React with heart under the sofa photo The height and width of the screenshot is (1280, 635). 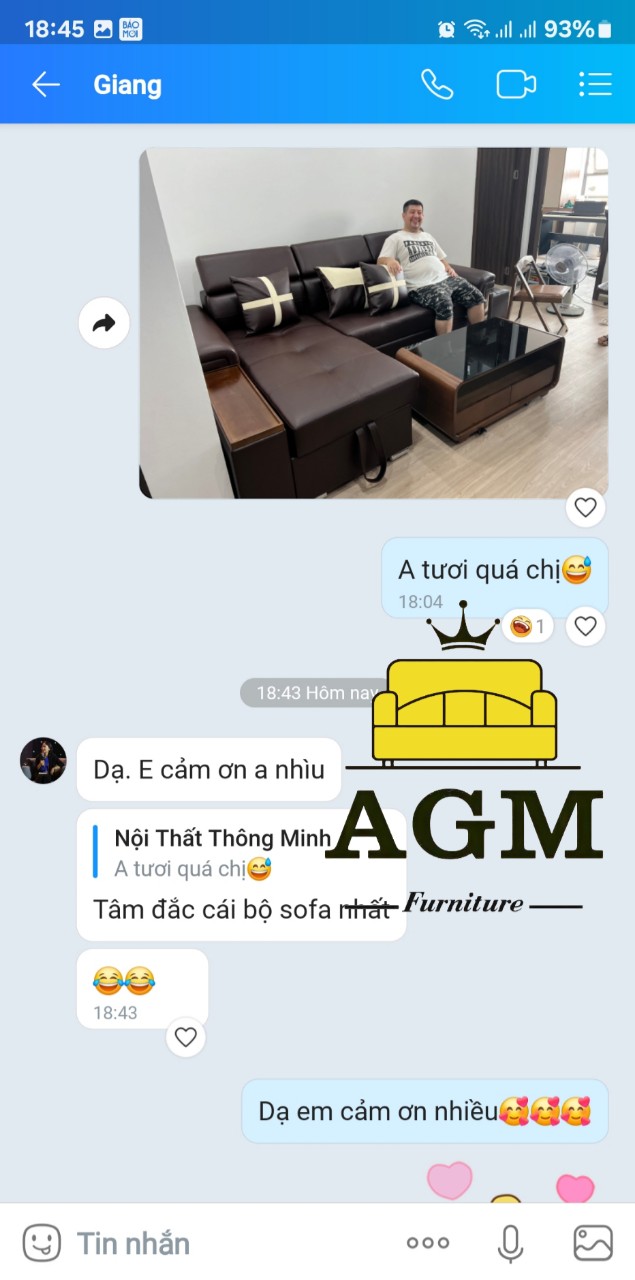click(x=586, y=508)
